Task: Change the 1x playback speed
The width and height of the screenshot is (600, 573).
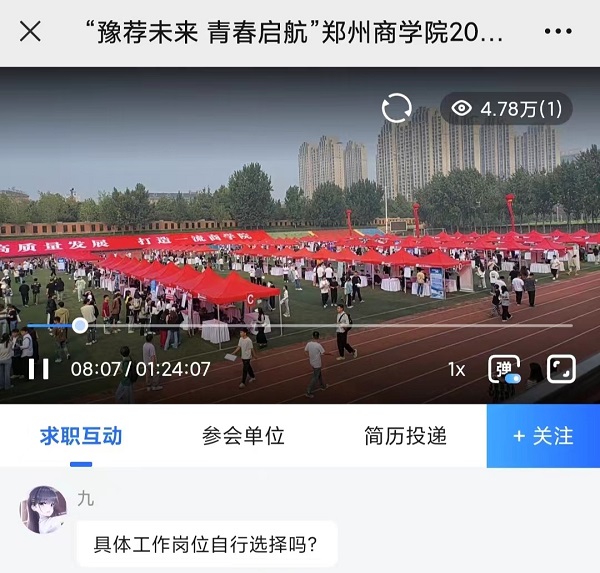Action: click(x=456, y=369)
